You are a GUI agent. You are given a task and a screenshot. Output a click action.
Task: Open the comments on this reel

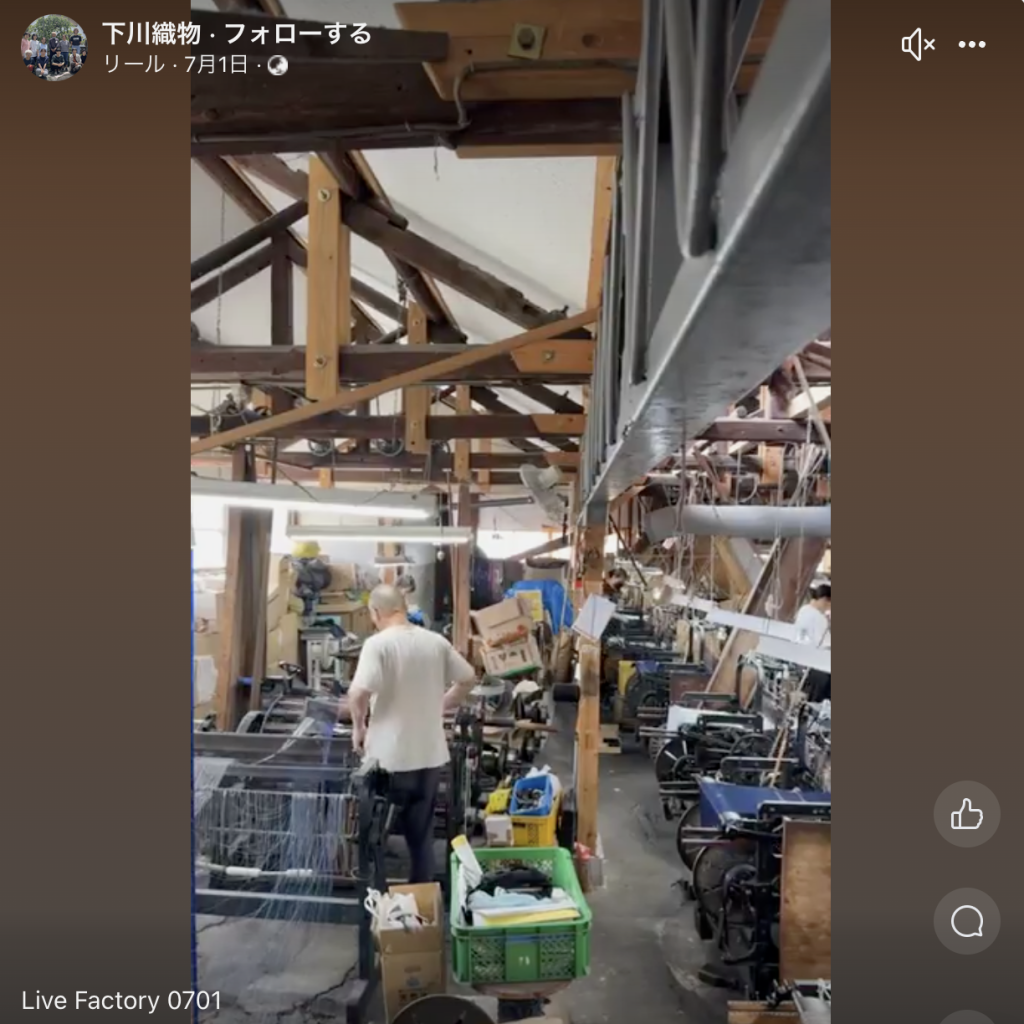click(x=966, y=921)
